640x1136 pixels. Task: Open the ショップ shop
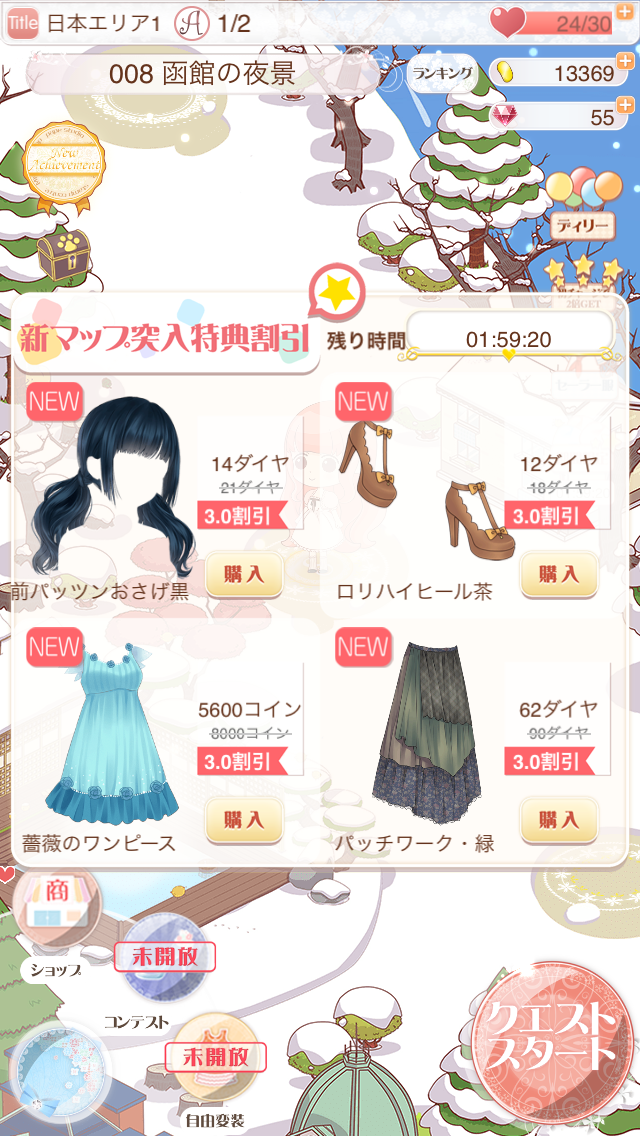(57, 915)
